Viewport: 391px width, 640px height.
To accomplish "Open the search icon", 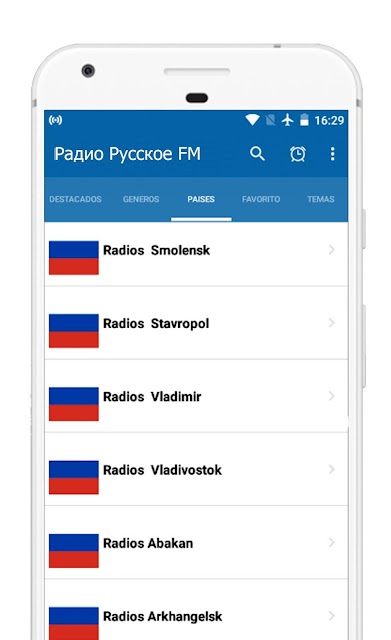I will tap(257, 154).
